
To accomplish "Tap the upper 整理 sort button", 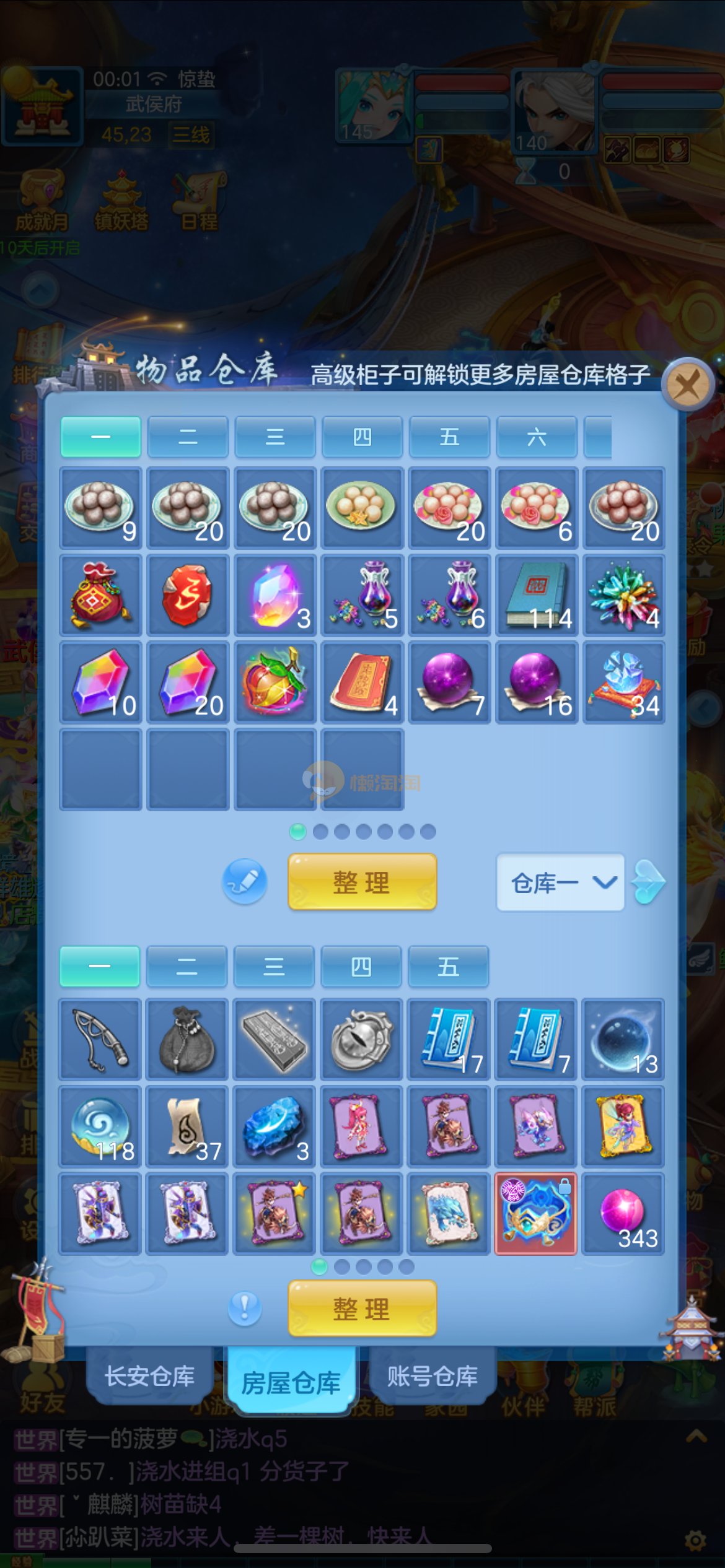I will click(362, 882).
